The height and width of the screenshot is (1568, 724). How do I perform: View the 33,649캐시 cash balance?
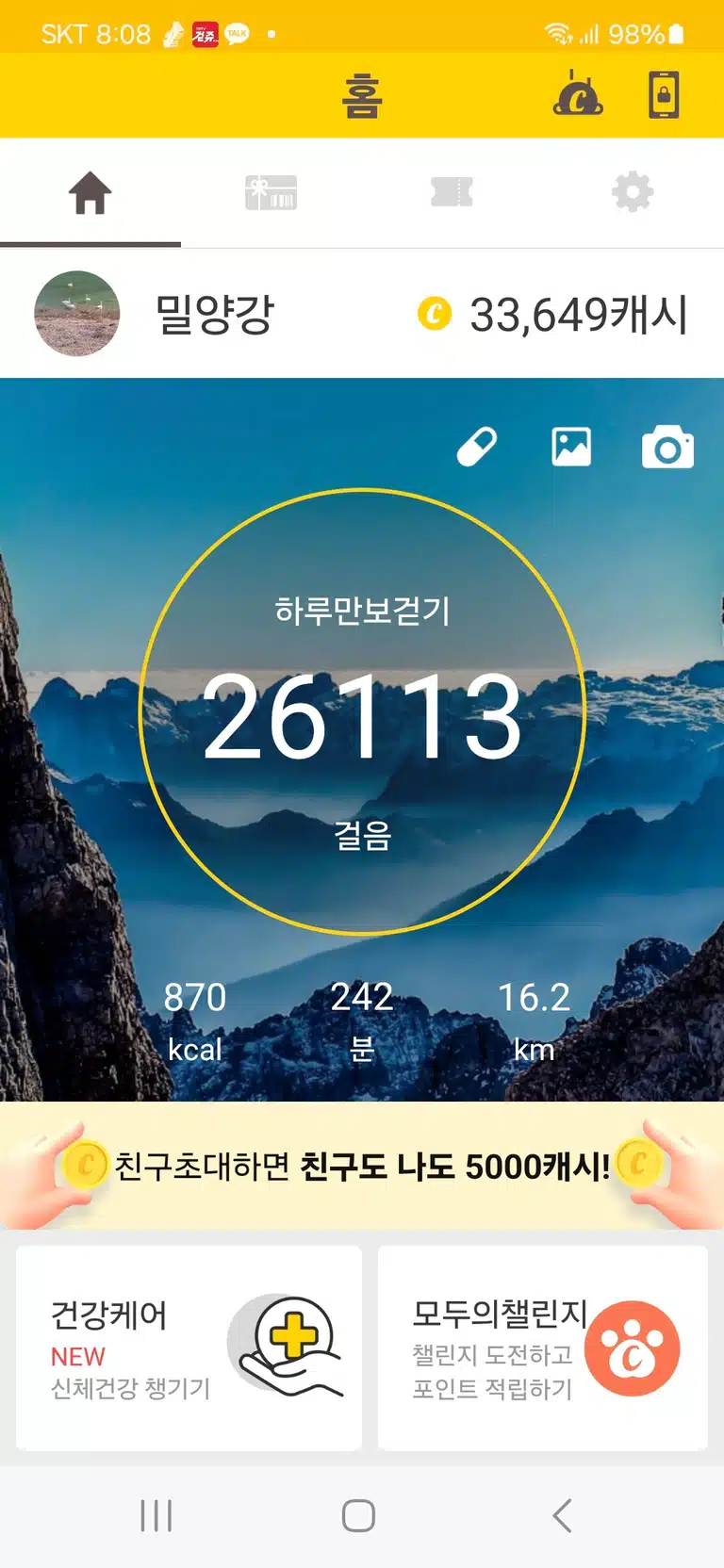click(x=552, y=315)
